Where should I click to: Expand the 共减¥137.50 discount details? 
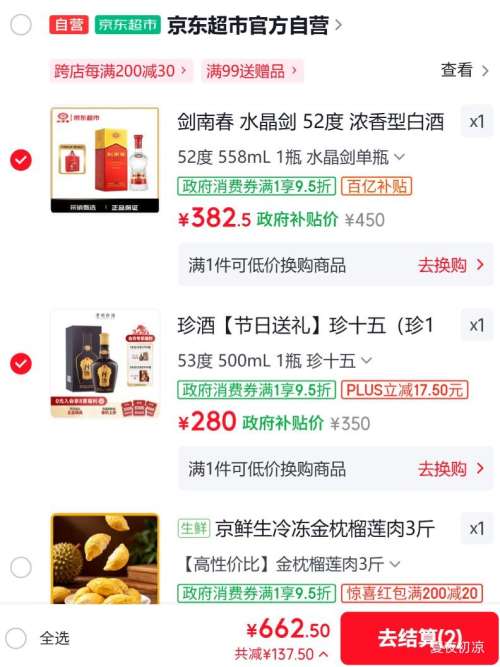point(281,654)
